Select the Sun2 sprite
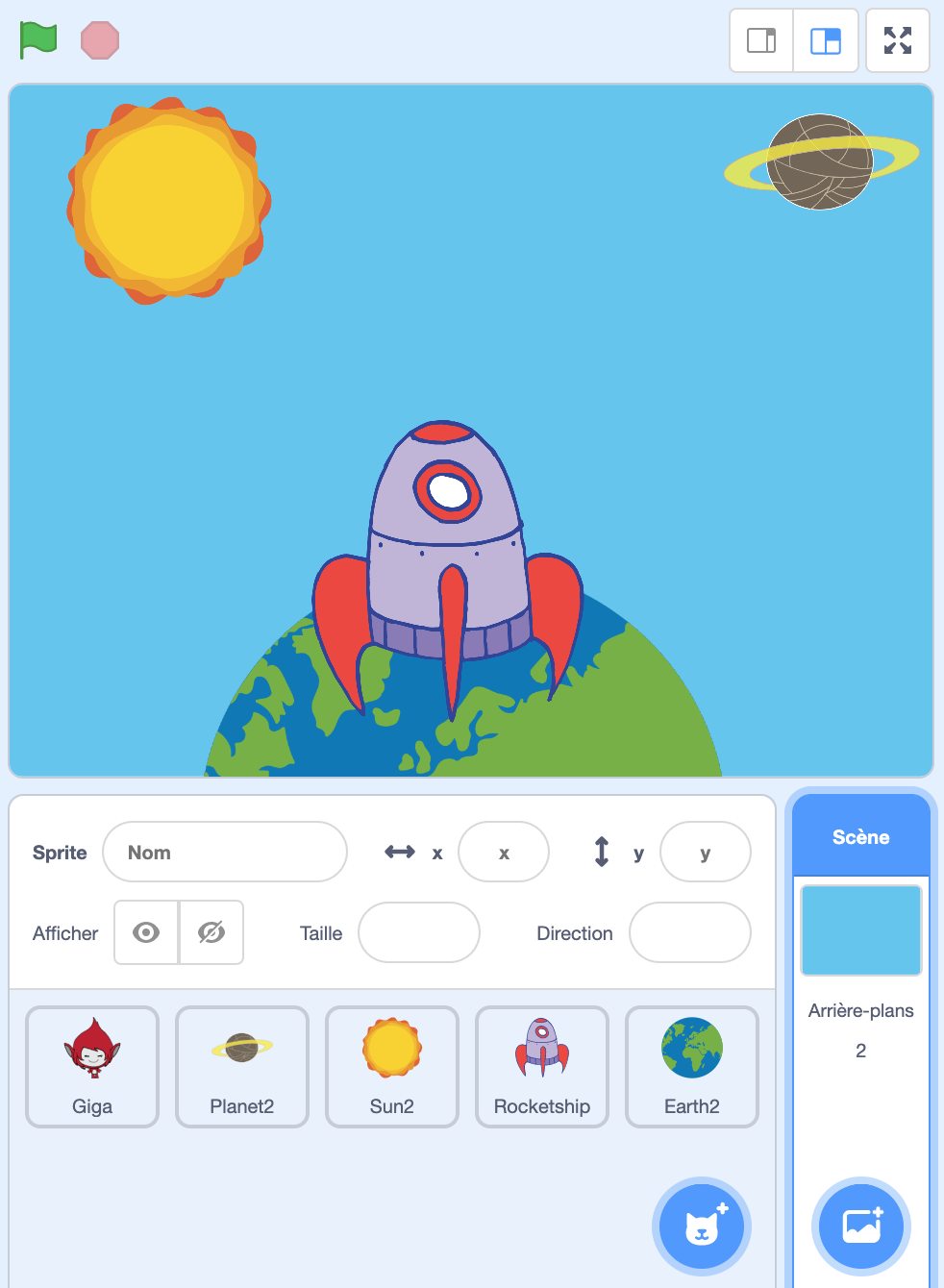This screenshot has height=1288, width=944. click(x=392, y=1067)
